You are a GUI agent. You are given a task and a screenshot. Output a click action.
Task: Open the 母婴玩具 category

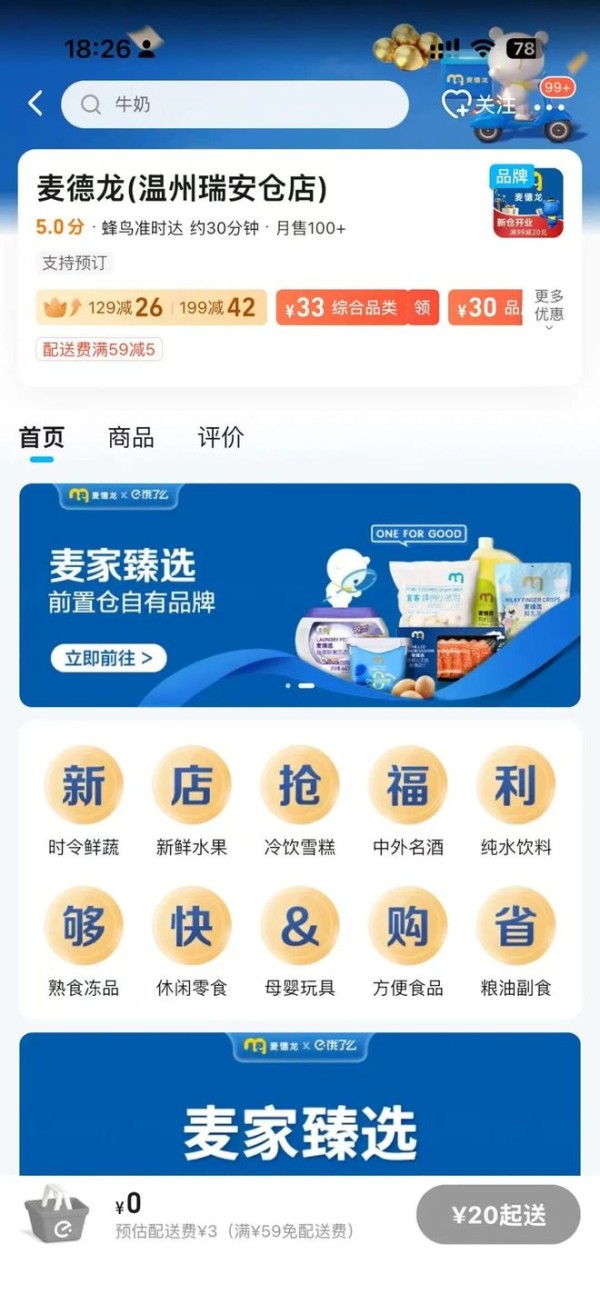coord(300,940)
